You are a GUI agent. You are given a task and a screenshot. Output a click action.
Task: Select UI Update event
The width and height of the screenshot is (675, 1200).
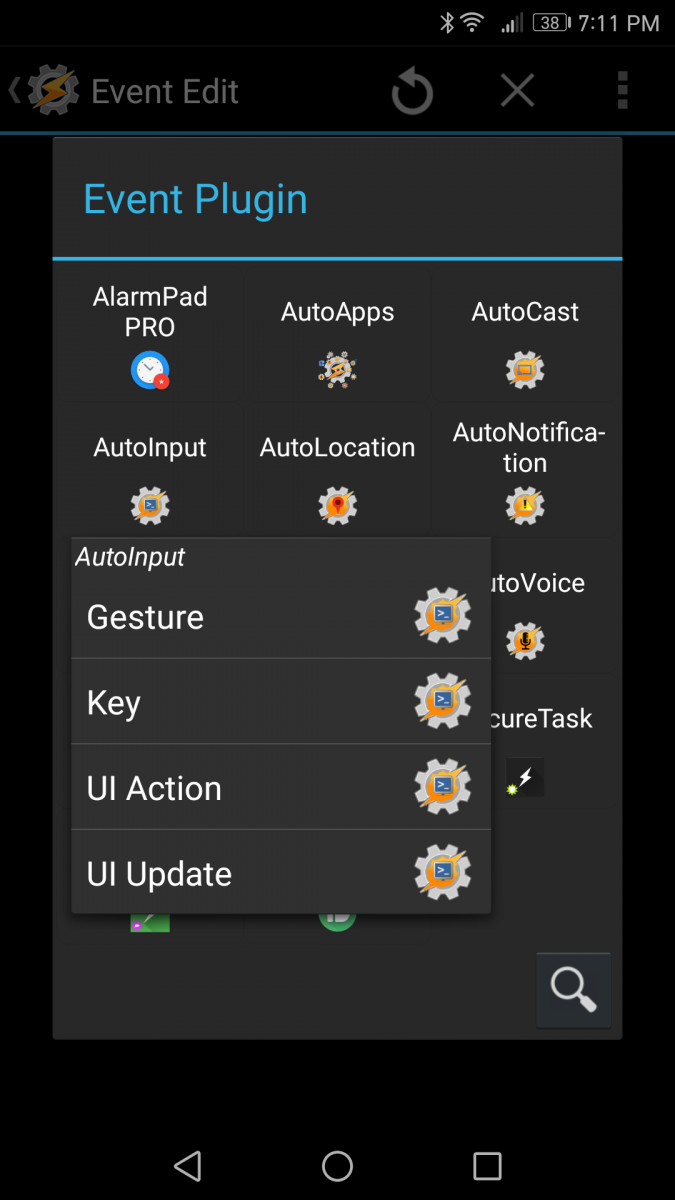pos(281,872)
